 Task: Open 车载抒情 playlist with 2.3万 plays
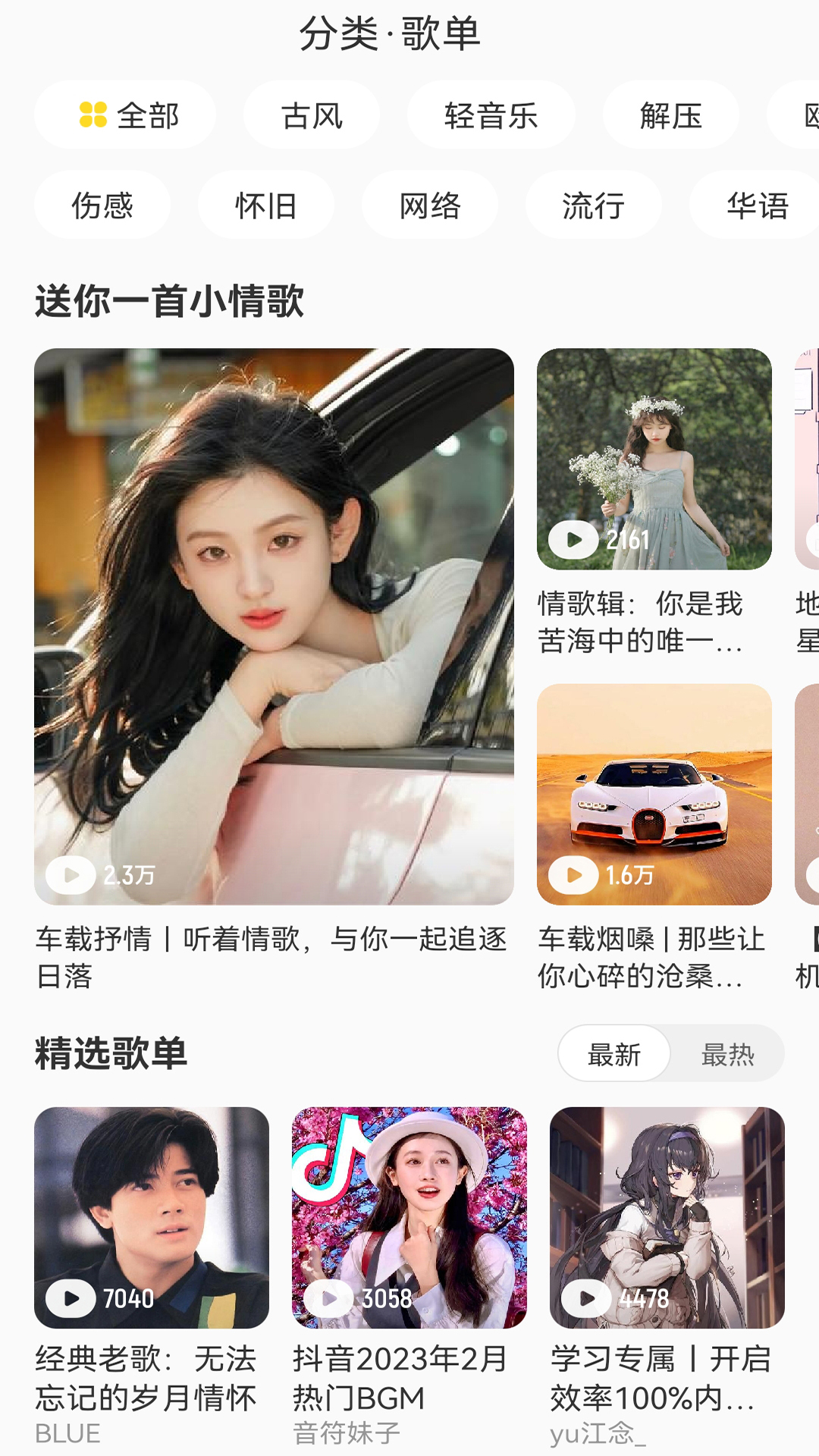[x=274, y=626]
